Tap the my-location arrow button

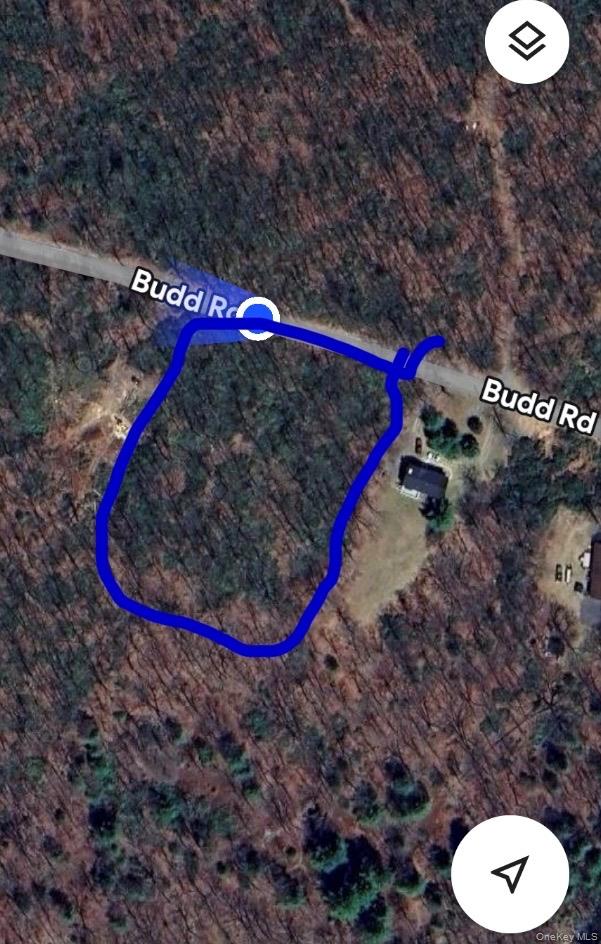pyautogui.click(x=510, y=873)
